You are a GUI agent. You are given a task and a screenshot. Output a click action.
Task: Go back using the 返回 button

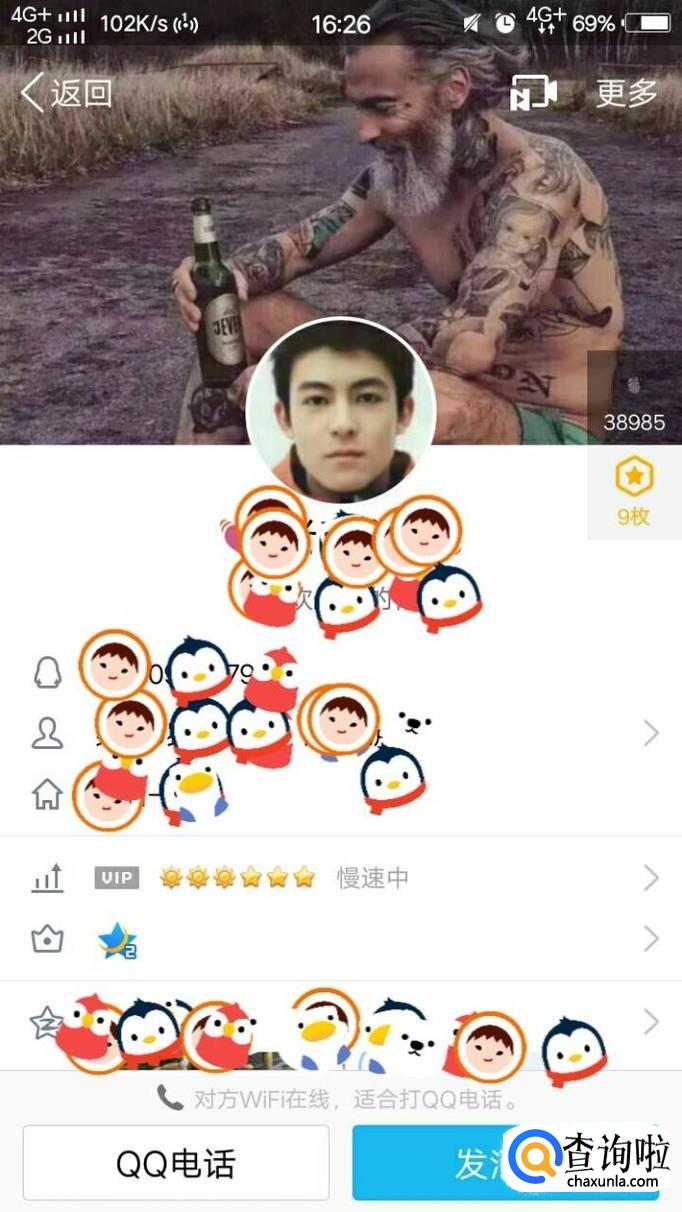click(x=66, y=93)
